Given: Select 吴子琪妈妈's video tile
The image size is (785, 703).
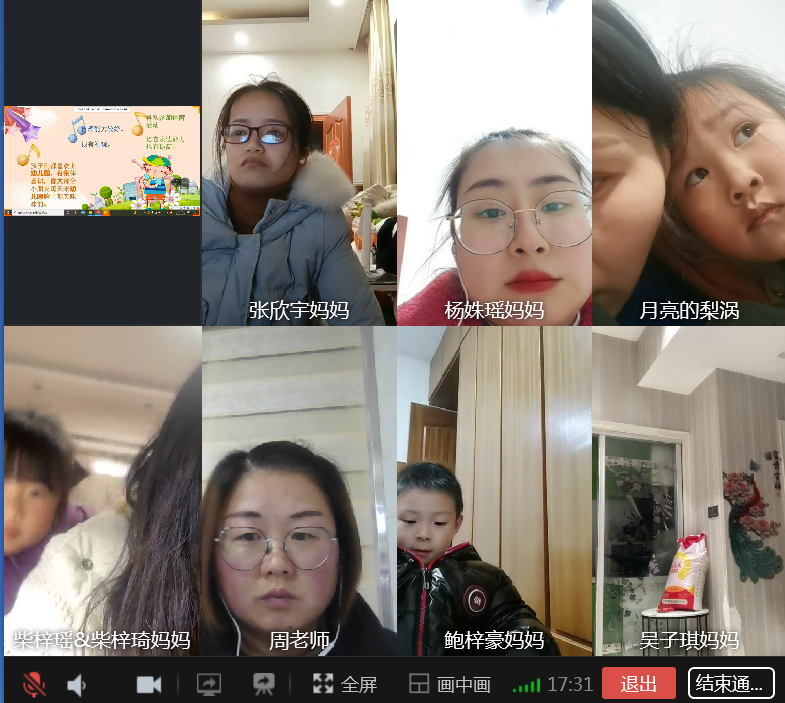Looking at the screenshot, I should point(688,490).
